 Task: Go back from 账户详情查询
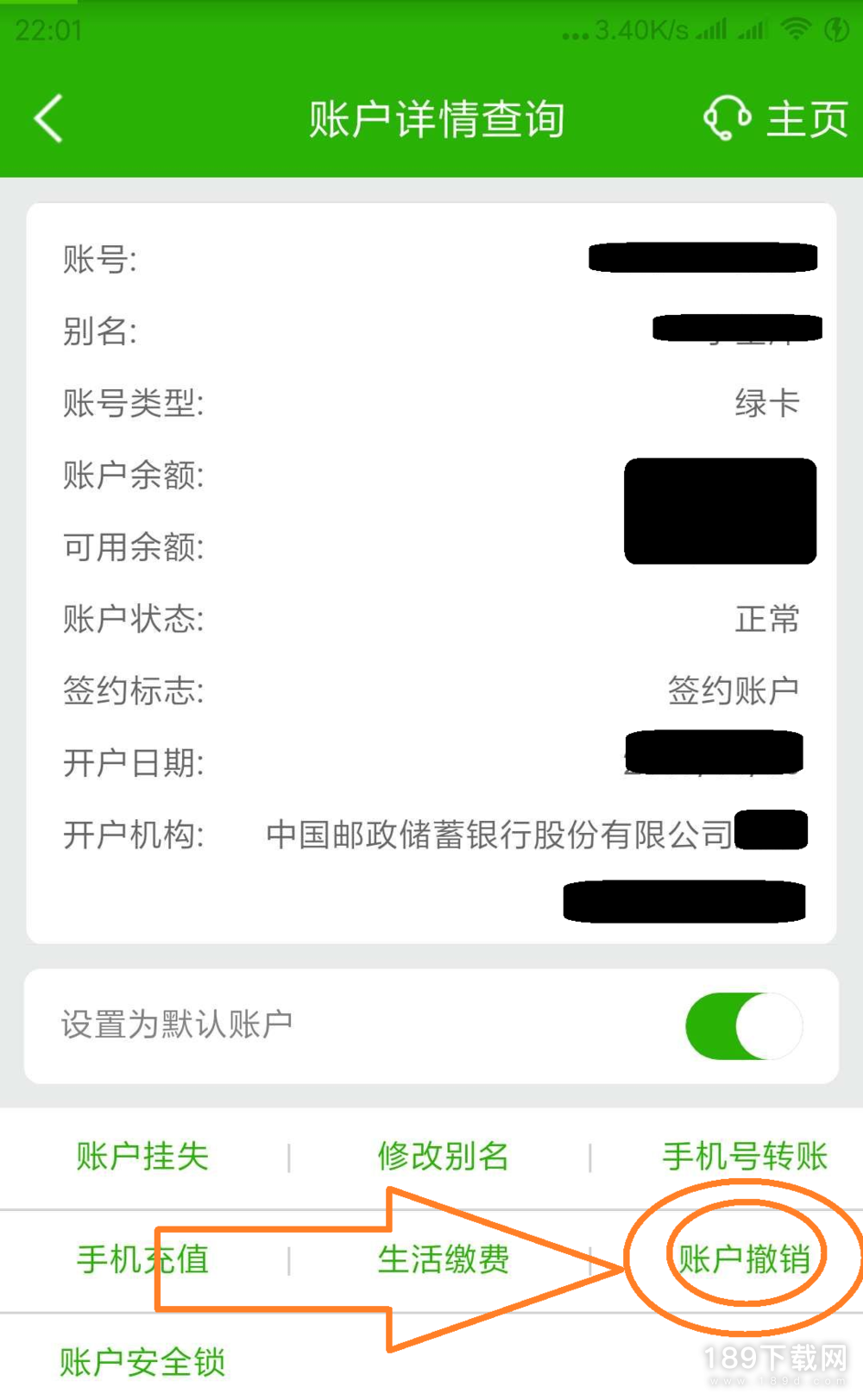[x=48, y=118]
